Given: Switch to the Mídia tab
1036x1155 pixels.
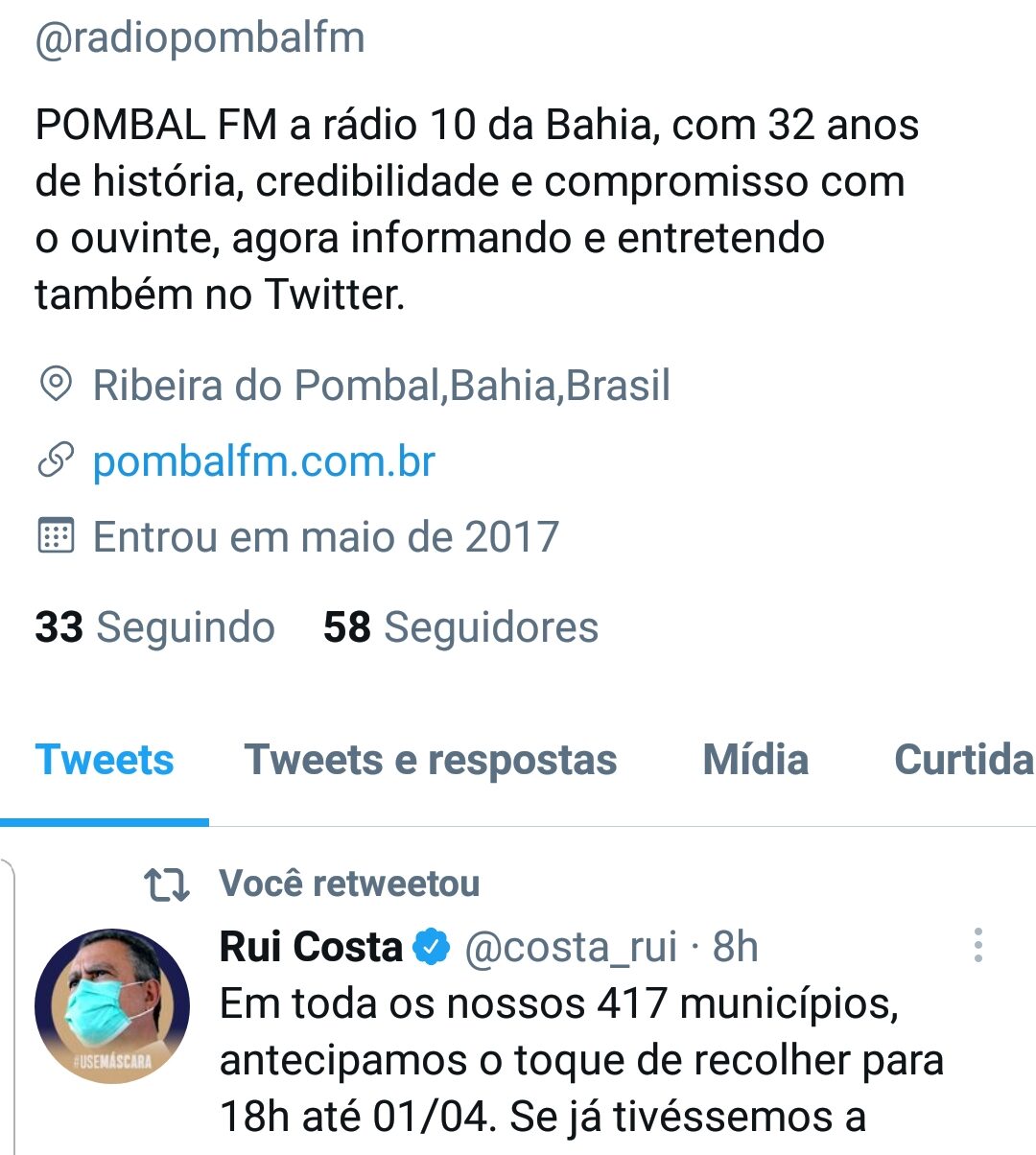Looking at the screenshot, I should pyautogui.click(x=756, y=761).
